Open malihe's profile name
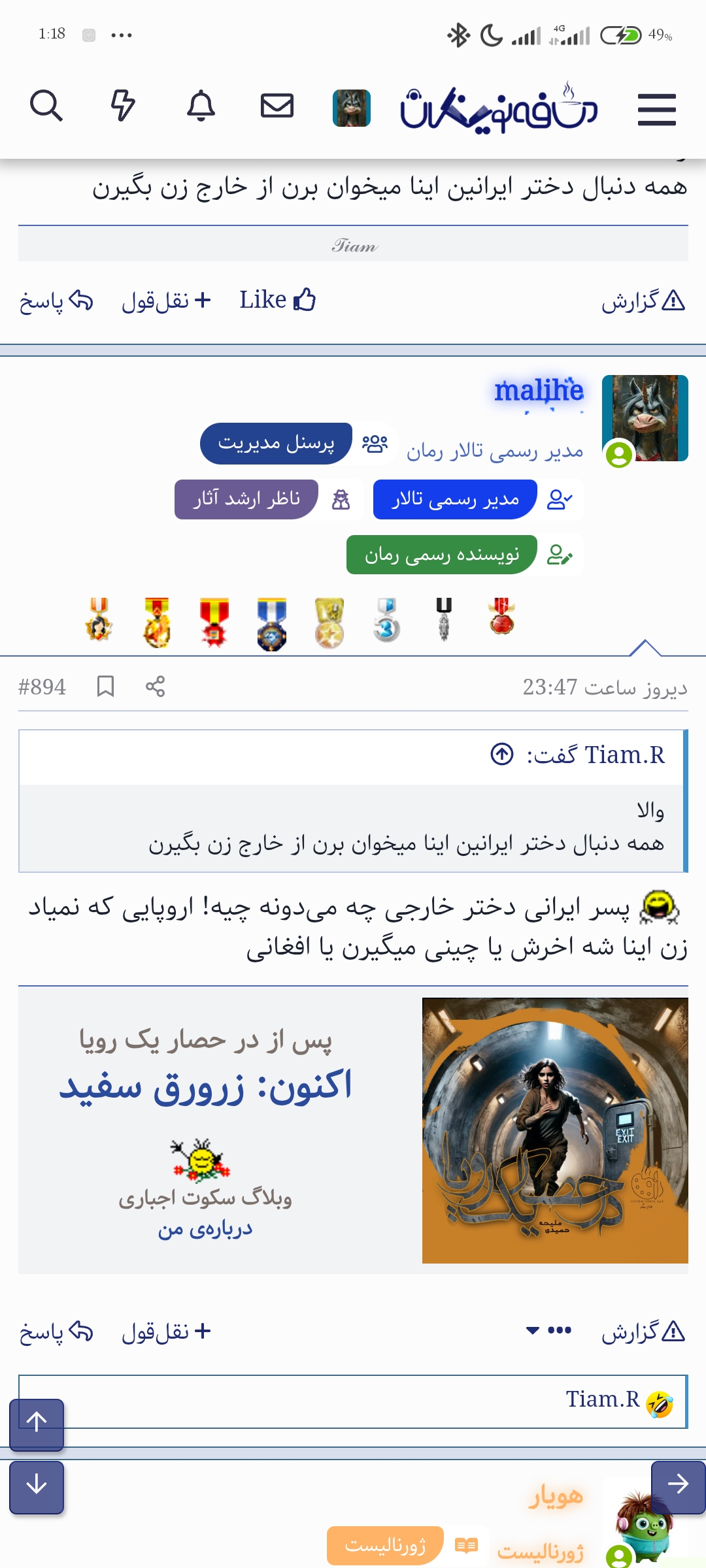706x1568 pixels. click(x=539, y=391)
